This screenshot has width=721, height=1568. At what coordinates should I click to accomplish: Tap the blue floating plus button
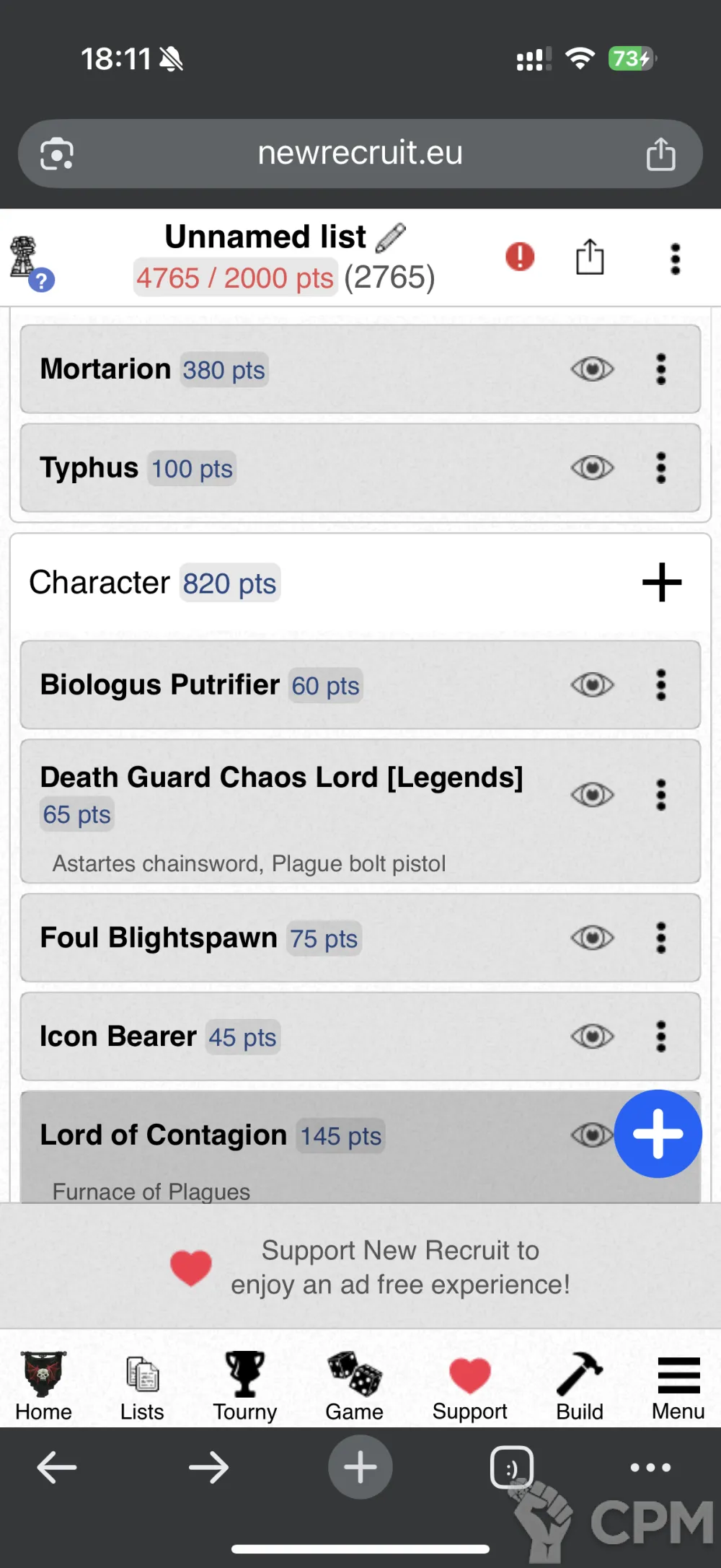[x=658, y=1134]
